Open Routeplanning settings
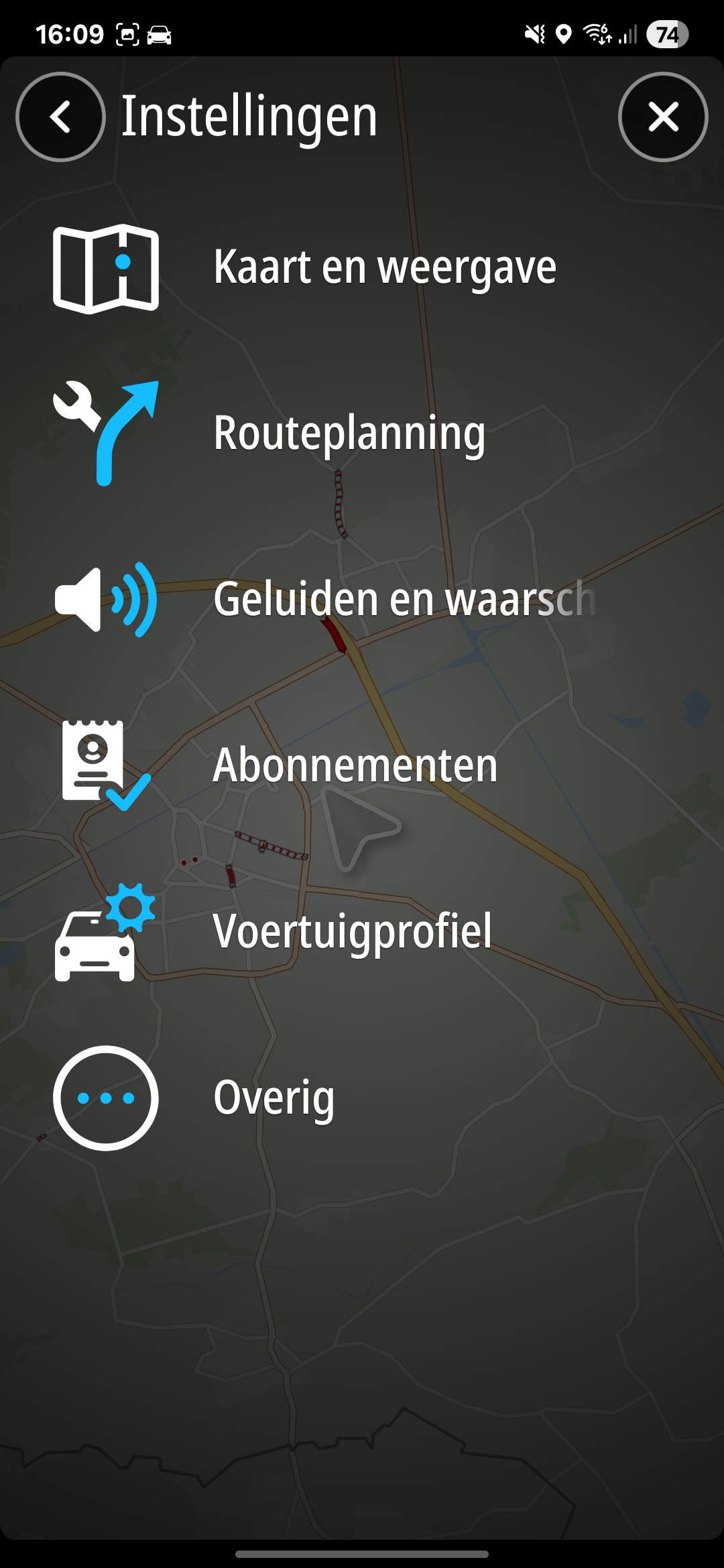This screenshot has height=1568, width=724. 349,434
